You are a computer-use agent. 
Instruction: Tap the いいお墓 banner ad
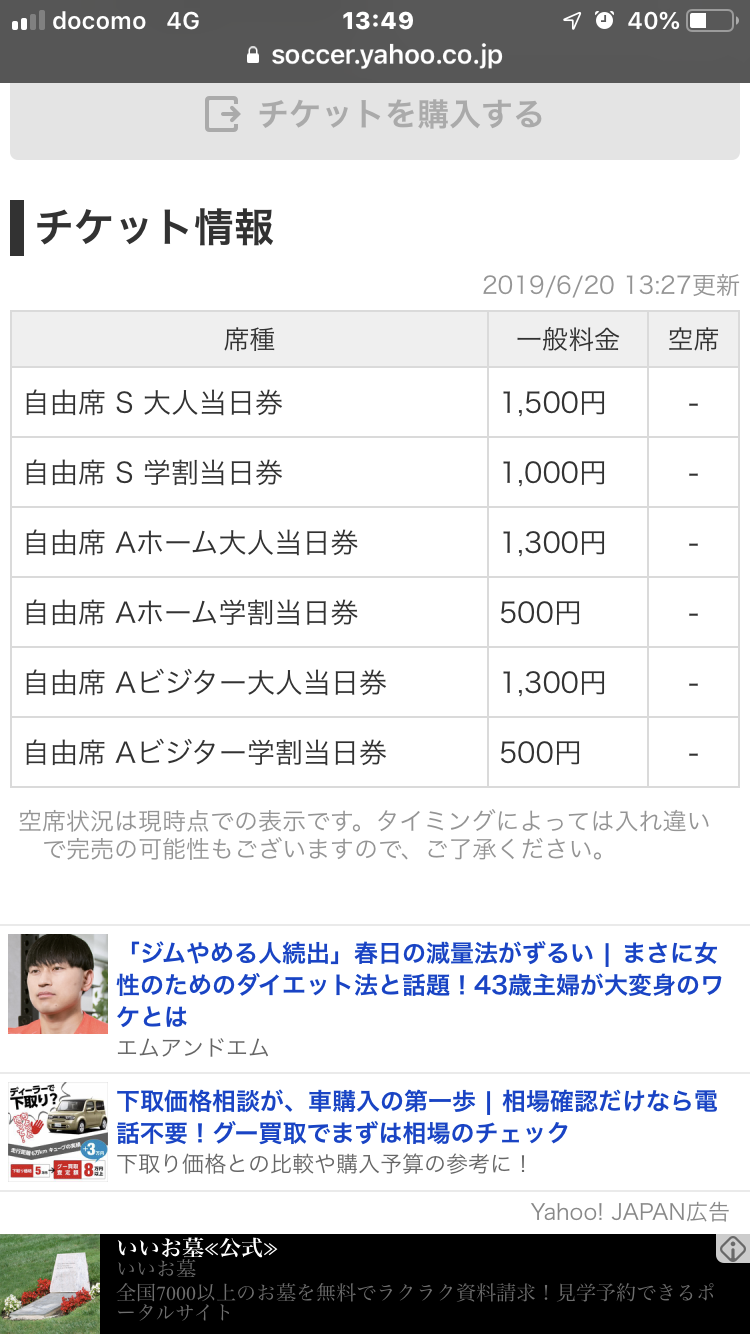pos(375,1284)
